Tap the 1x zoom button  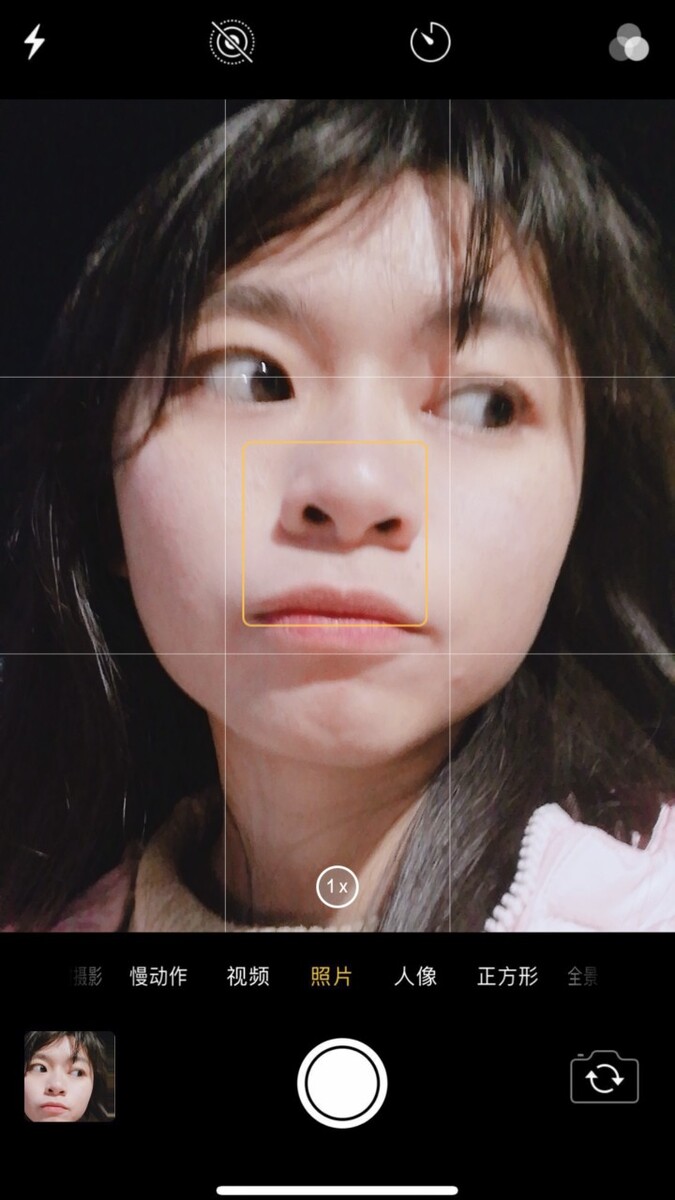337,886
